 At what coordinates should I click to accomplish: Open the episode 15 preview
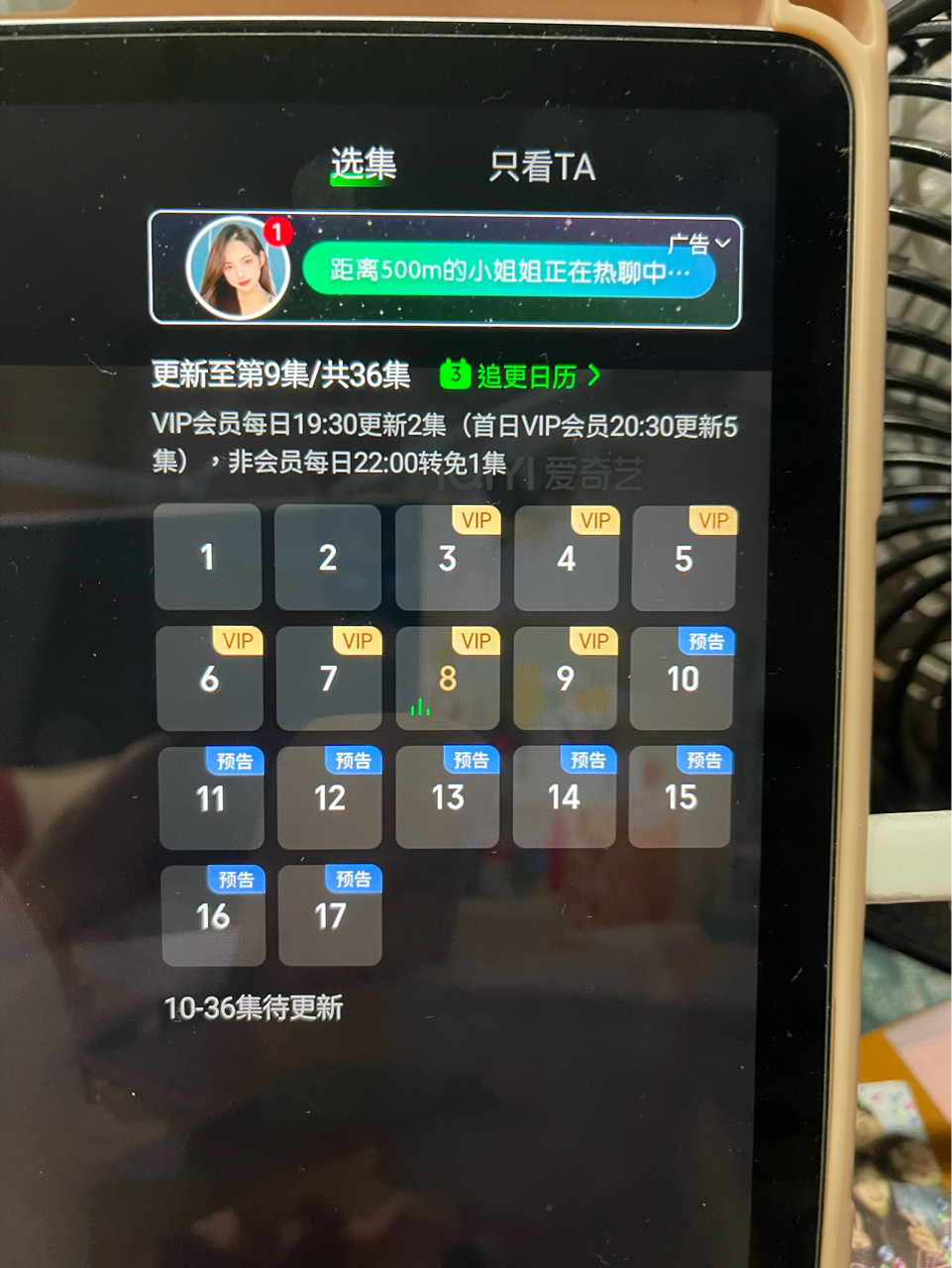pyautogui.click(x=681, y=797)
